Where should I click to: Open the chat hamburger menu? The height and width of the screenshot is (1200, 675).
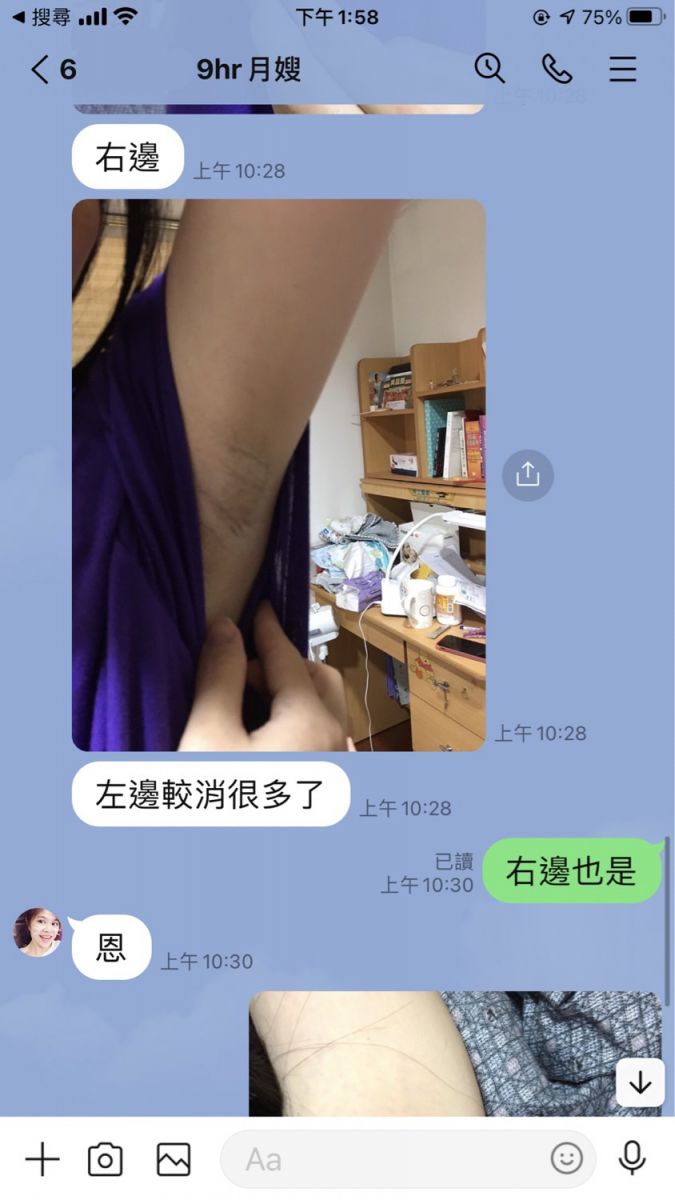pos(622,68)
